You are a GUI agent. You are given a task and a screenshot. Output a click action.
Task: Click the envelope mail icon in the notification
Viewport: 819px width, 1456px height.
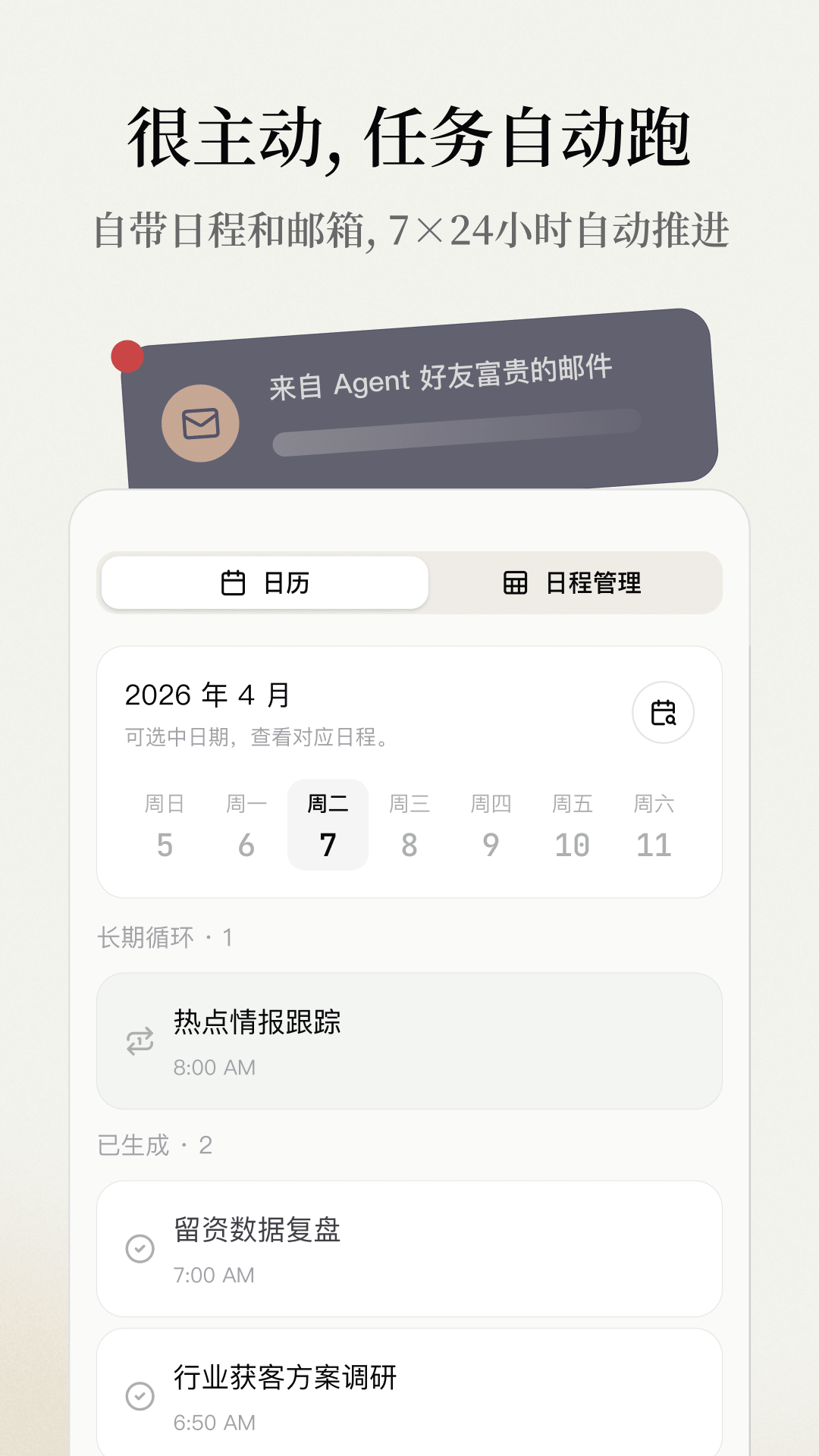[199, 422]
